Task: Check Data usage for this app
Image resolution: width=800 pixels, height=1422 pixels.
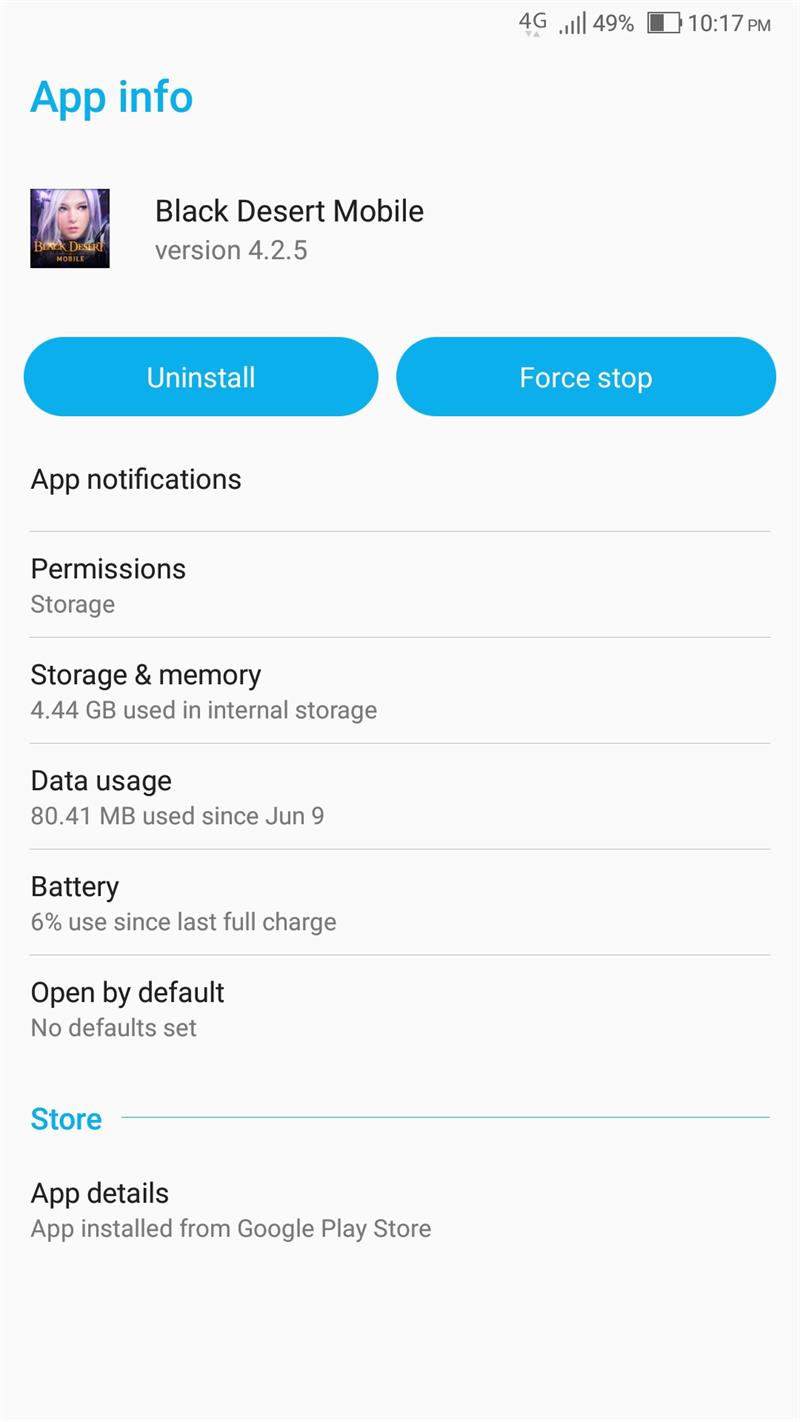Action: [400, 797]
